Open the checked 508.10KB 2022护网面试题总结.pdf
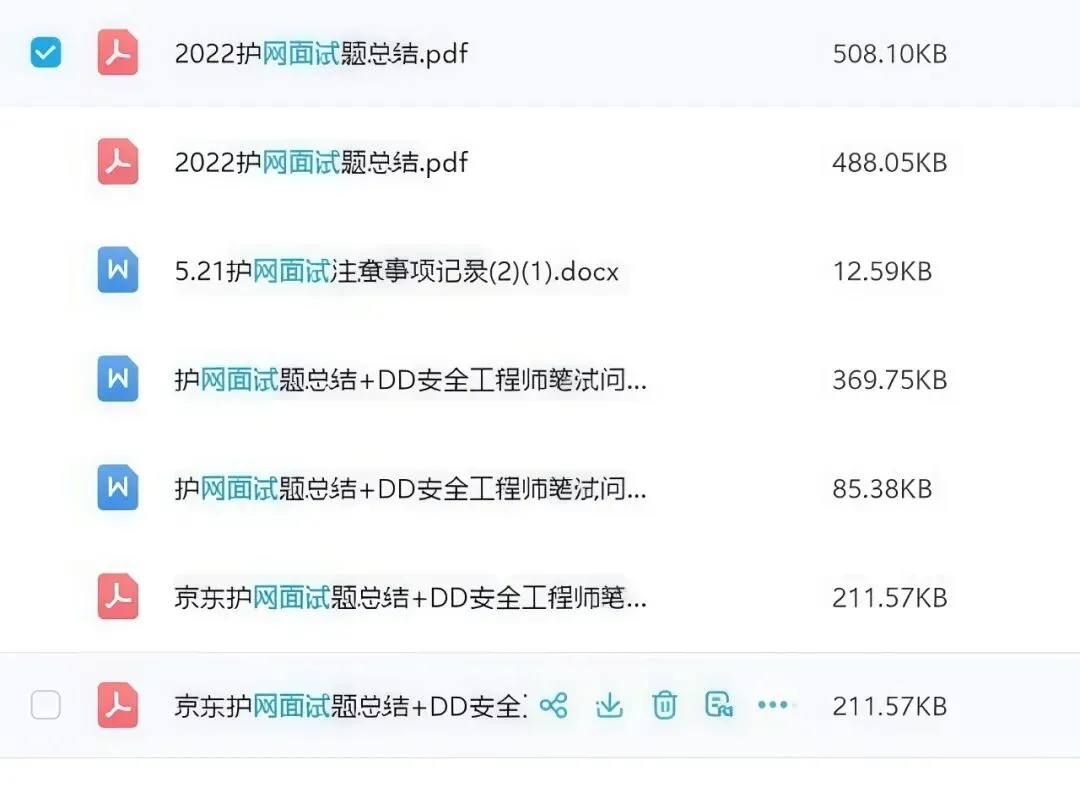 coord(321,54)
